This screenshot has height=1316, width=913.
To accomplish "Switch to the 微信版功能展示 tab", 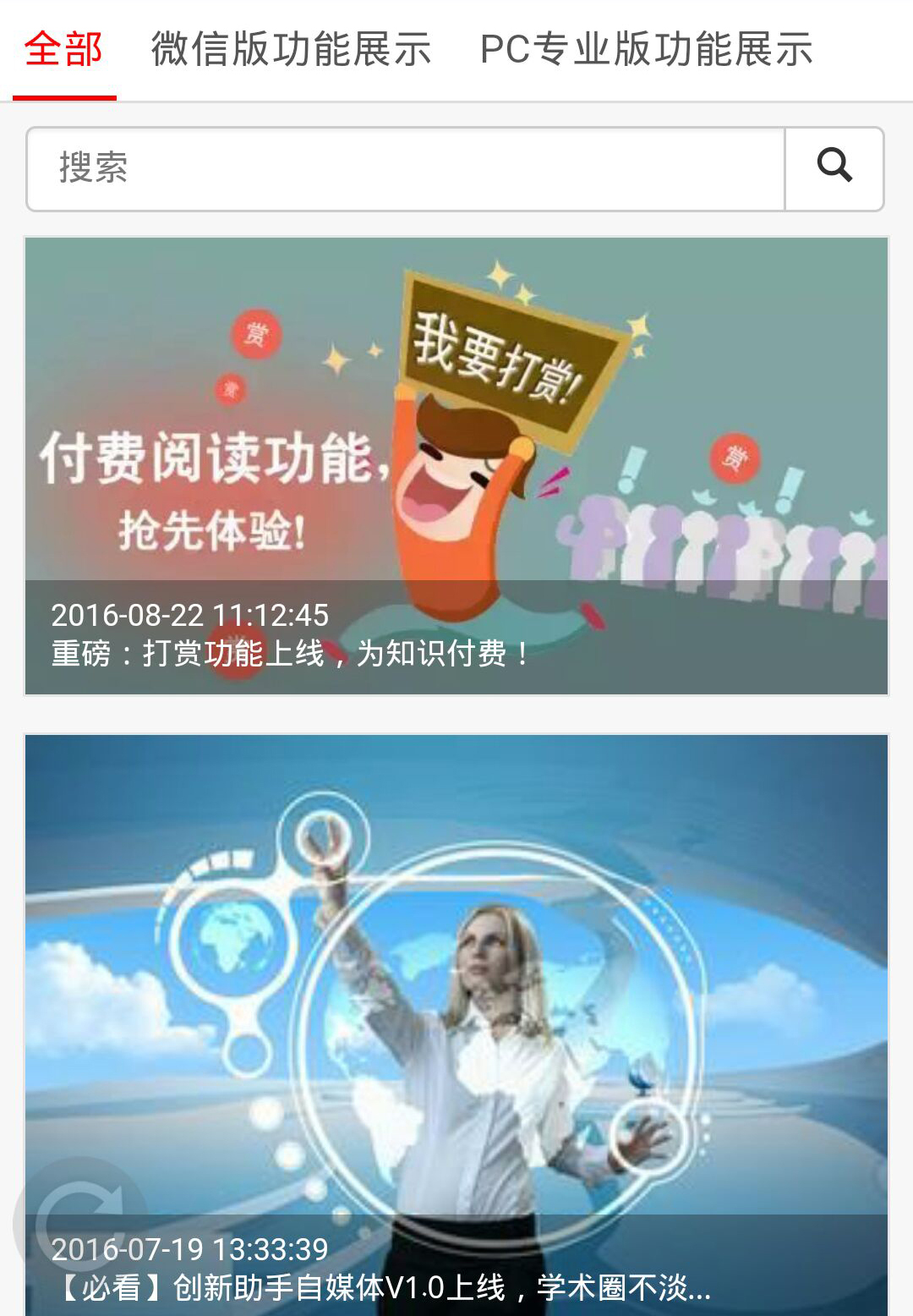I will coord(291,49).
